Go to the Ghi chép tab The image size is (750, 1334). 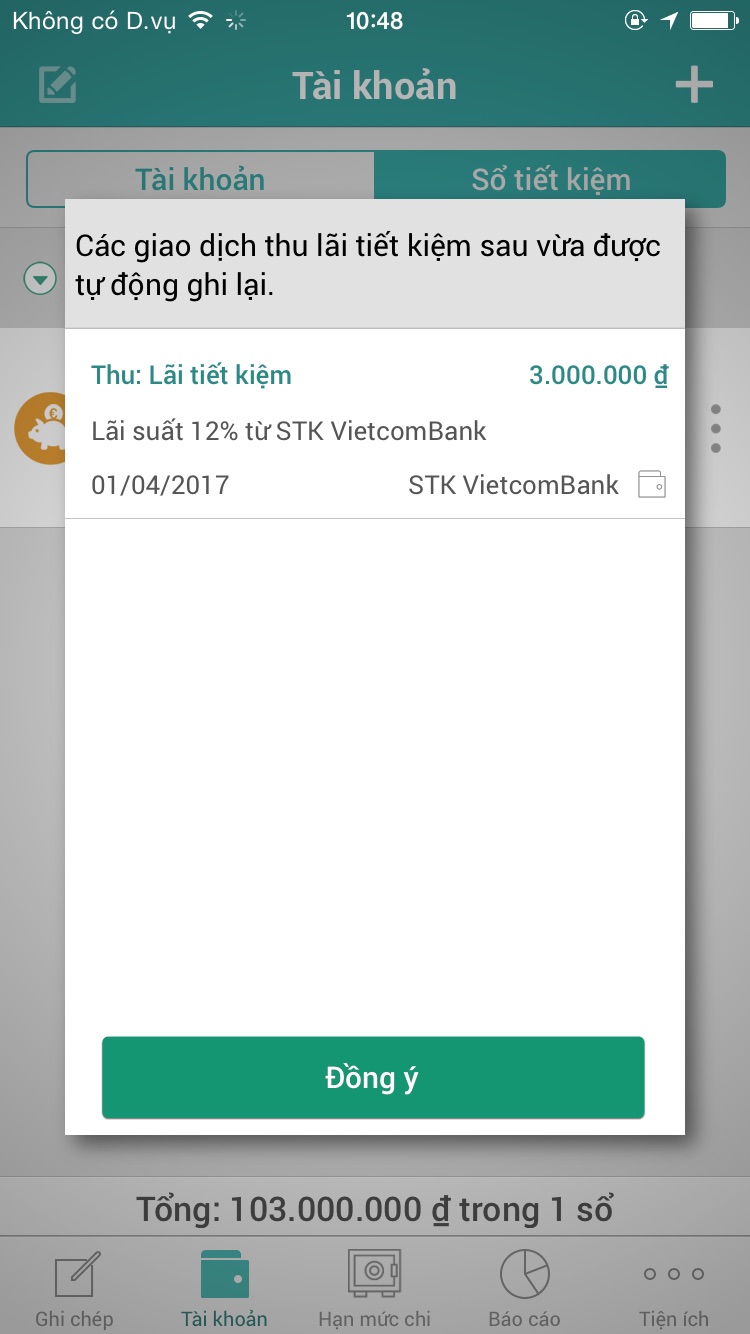75,1289
